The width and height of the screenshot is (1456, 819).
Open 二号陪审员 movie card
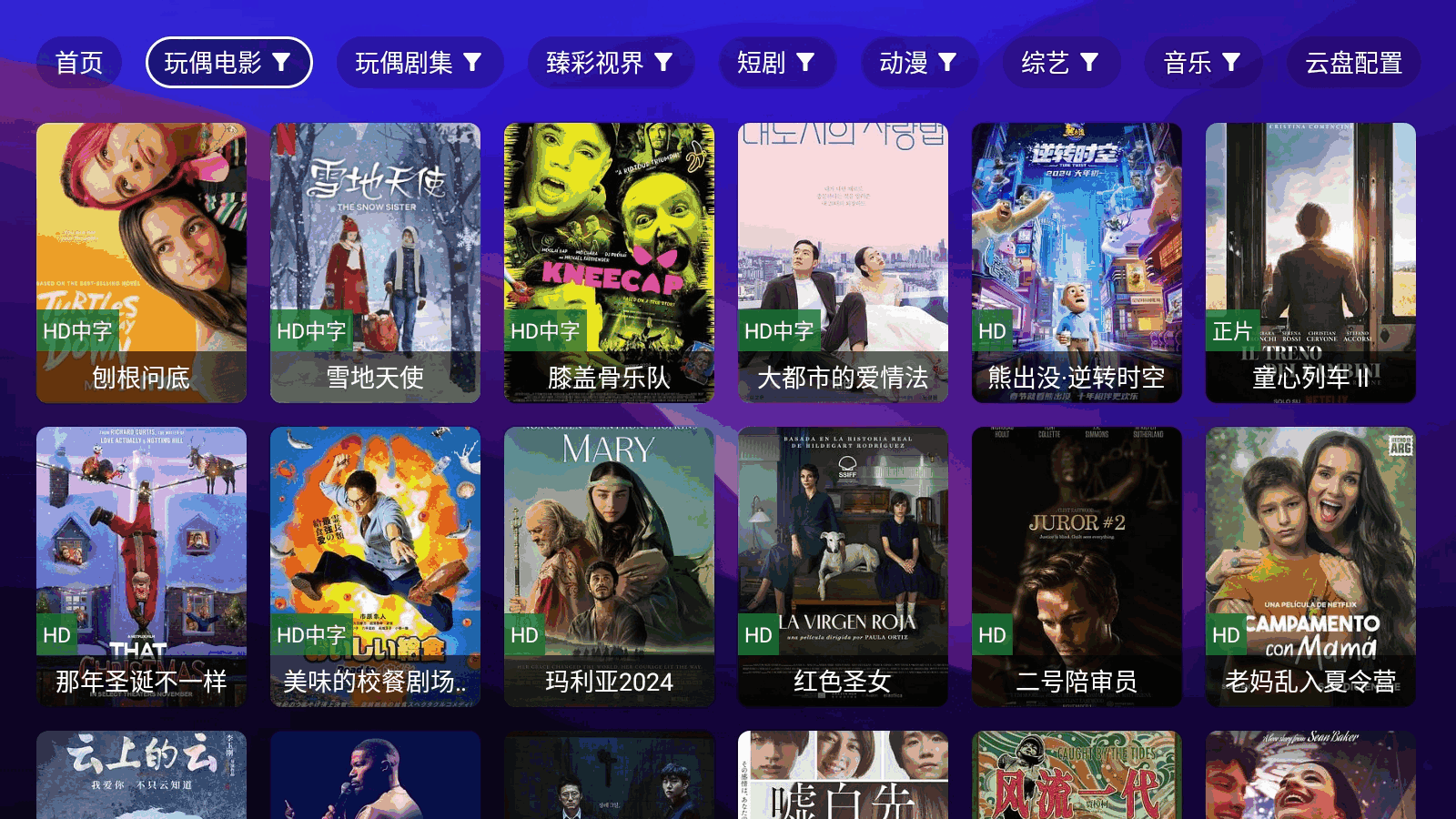coord(1077,566)
